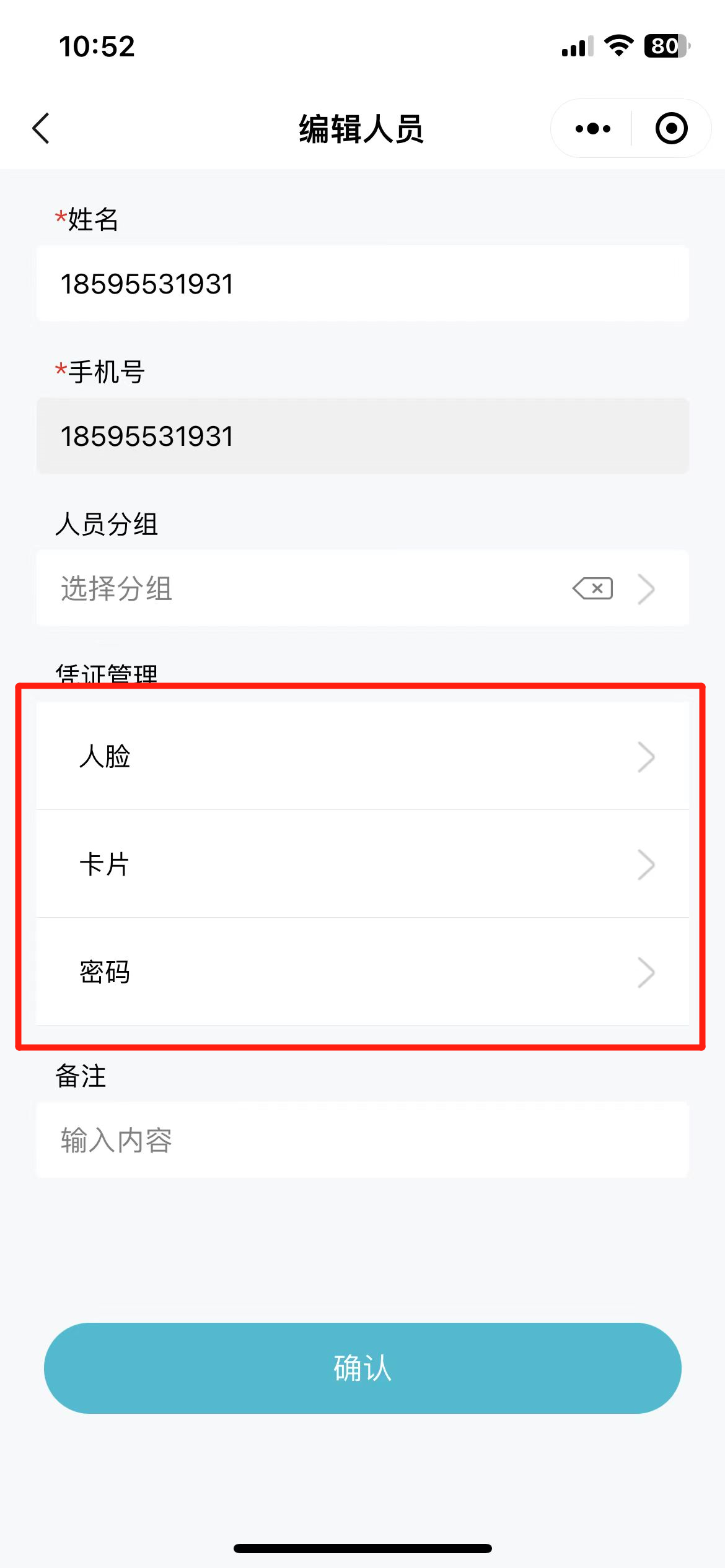Open 人脸 face credential settings

click(362, 756)
